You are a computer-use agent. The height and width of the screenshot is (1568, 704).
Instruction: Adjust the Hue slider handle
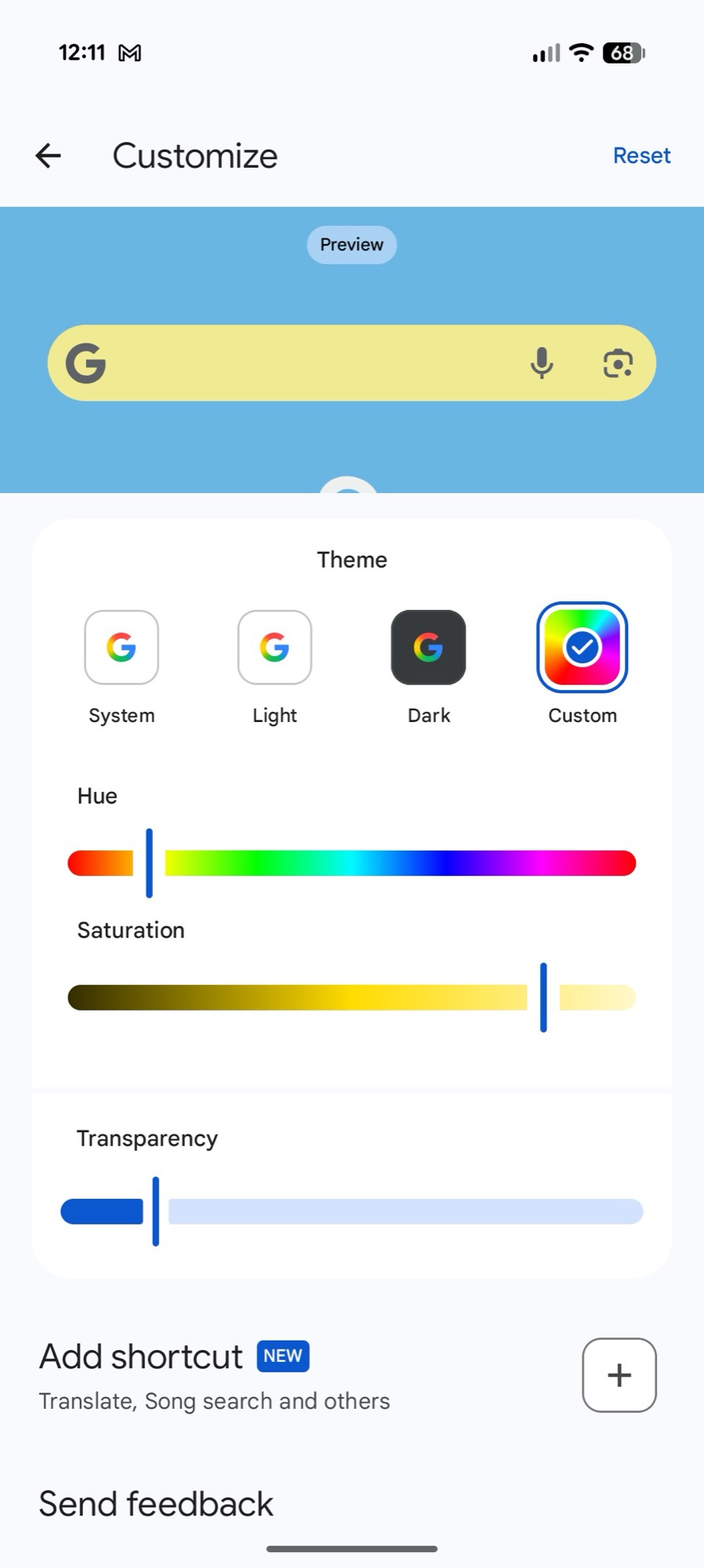click(149, 862)
